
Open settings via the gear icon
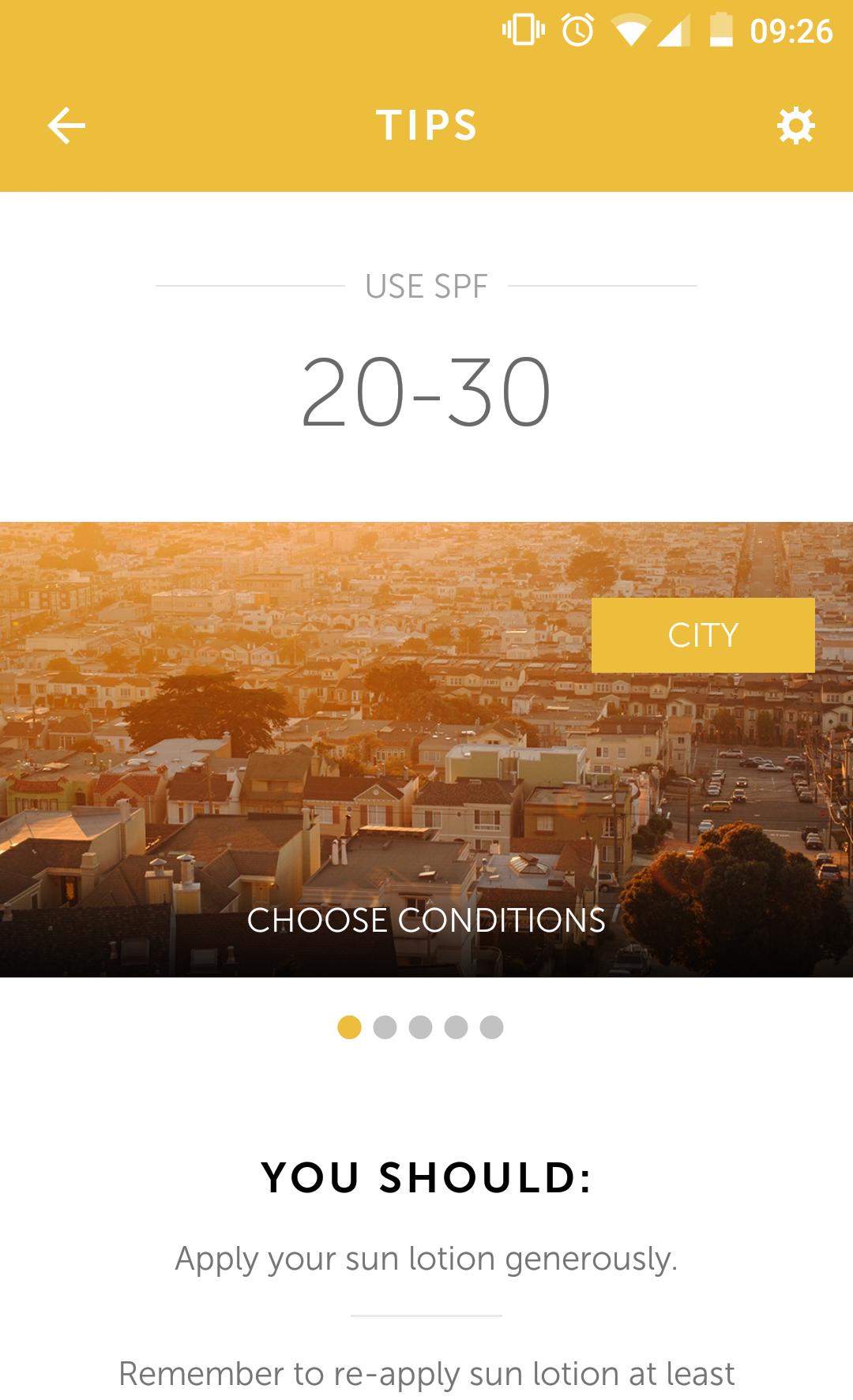pos(795,126)
